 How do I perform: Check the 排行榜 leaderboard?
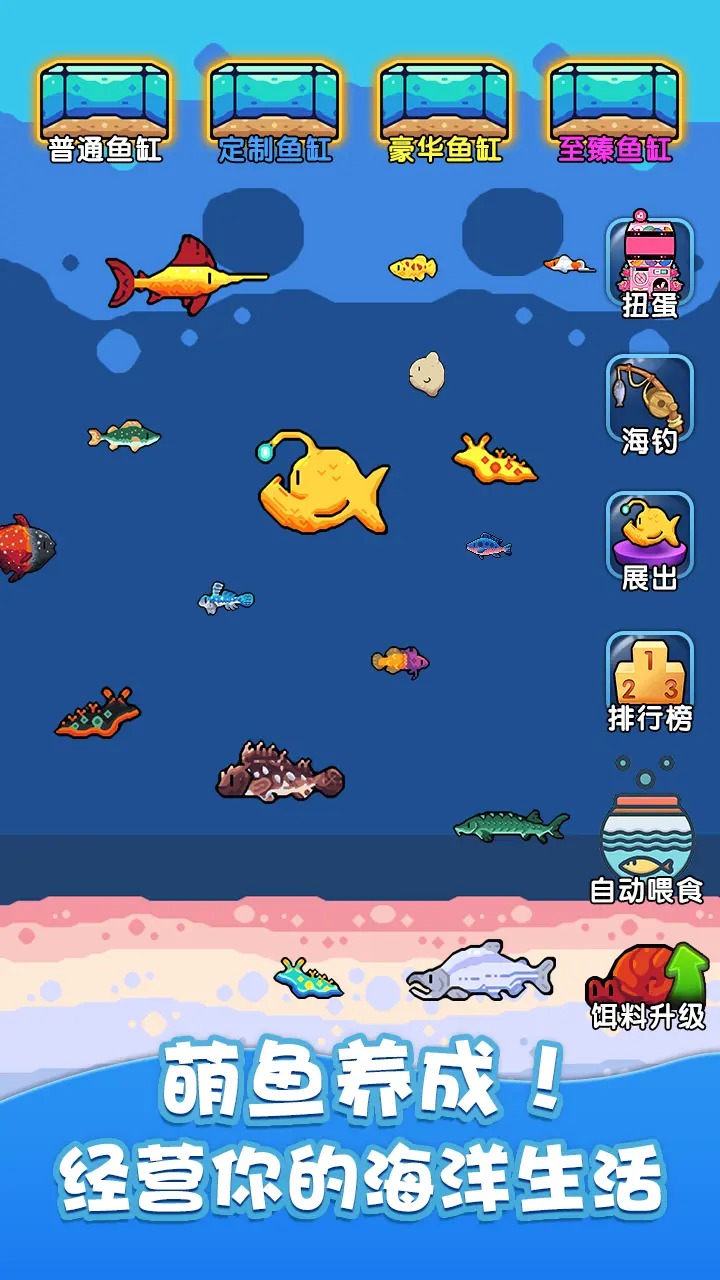(x=650, y=680)
